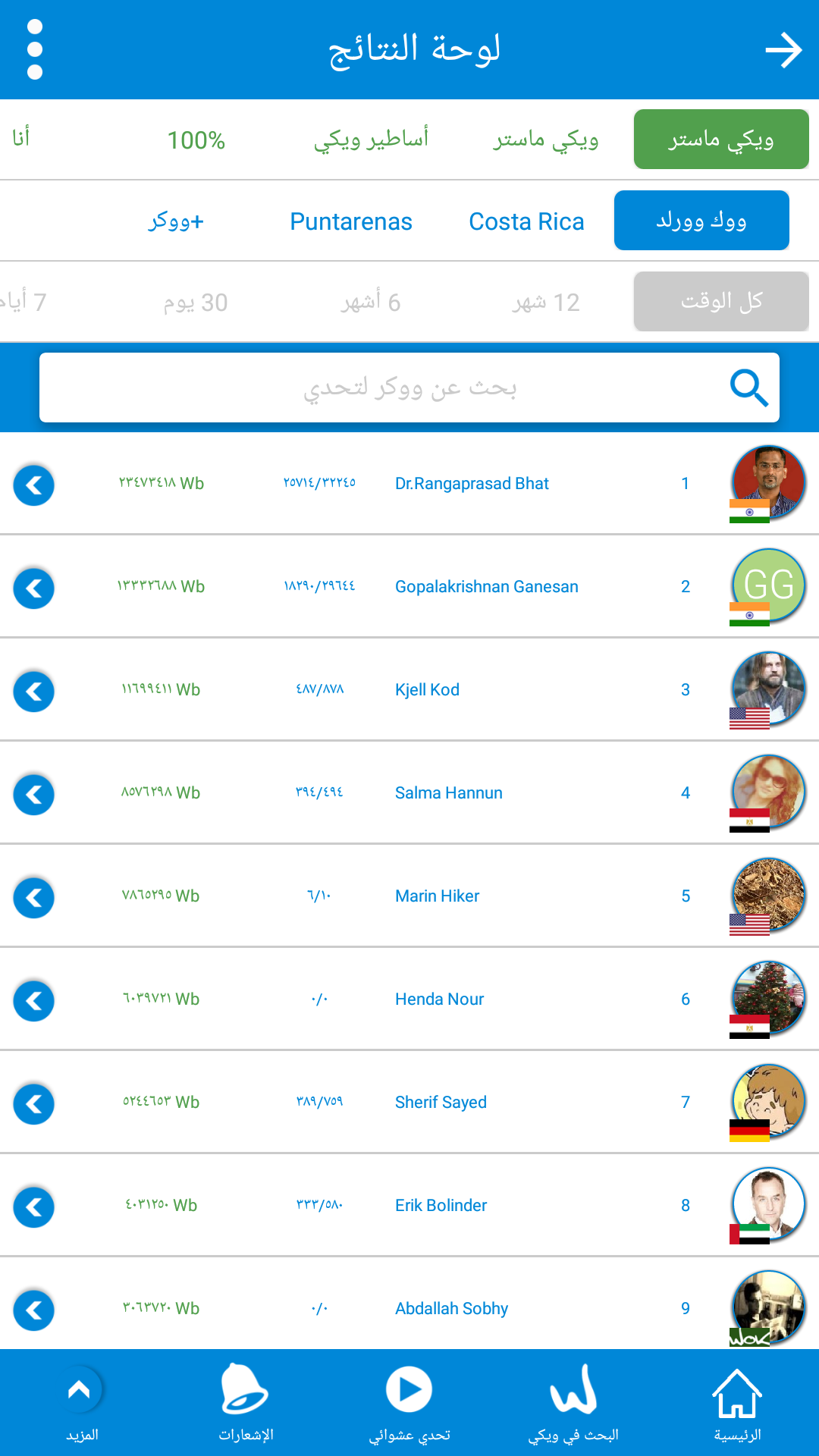Tap the blue arrow next to Kjell Kod
This screenshot has width=819, height=1456.
(34, 692)
